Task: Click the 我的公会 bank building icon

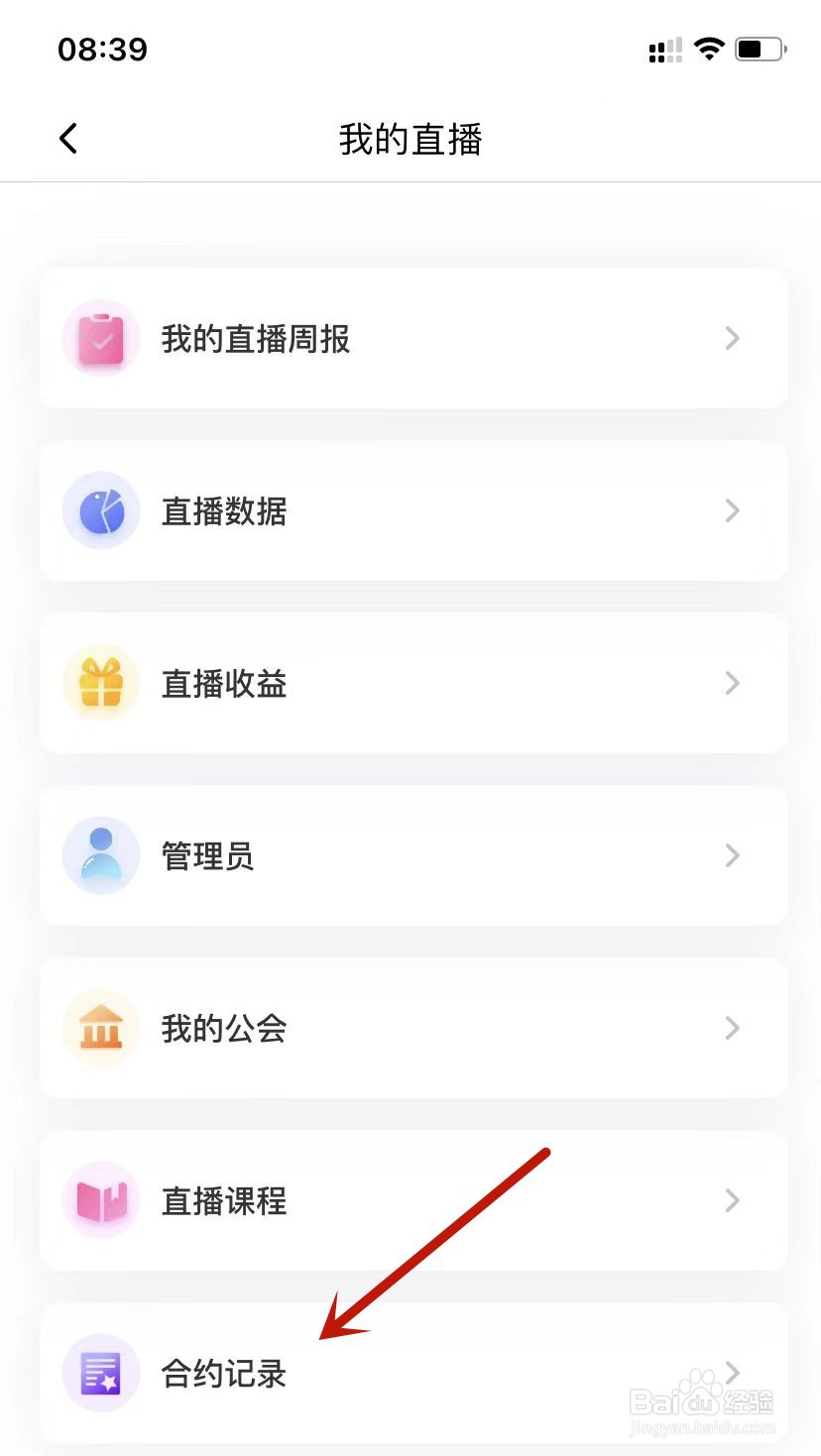Action: pyautogui.click(x=100, y=1028)
